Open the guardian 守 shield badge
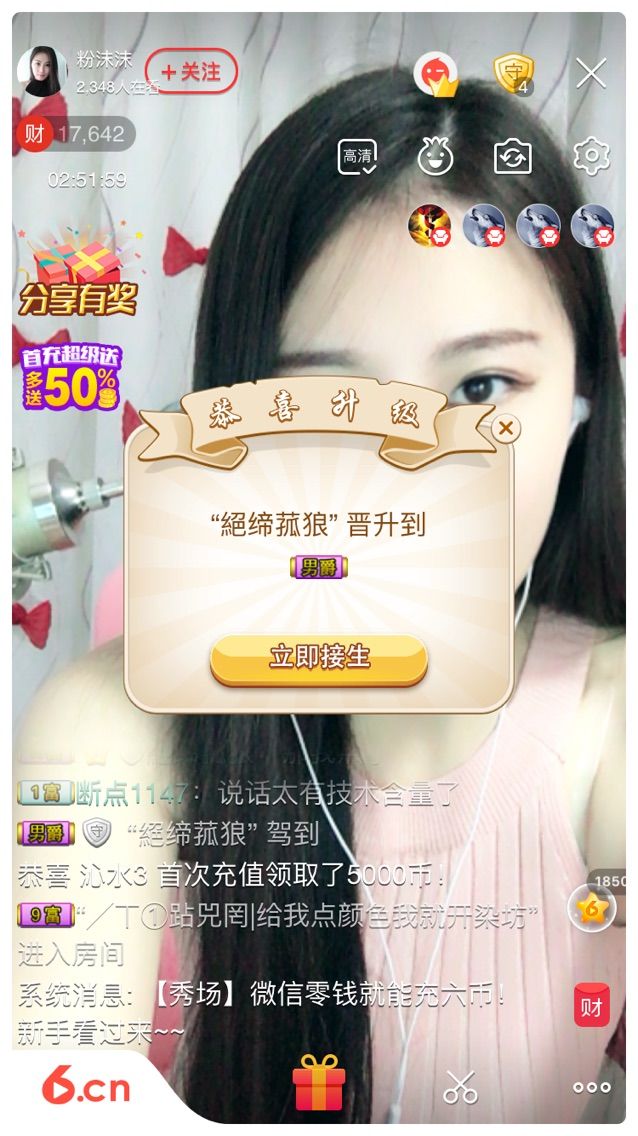 coord(513,74)
